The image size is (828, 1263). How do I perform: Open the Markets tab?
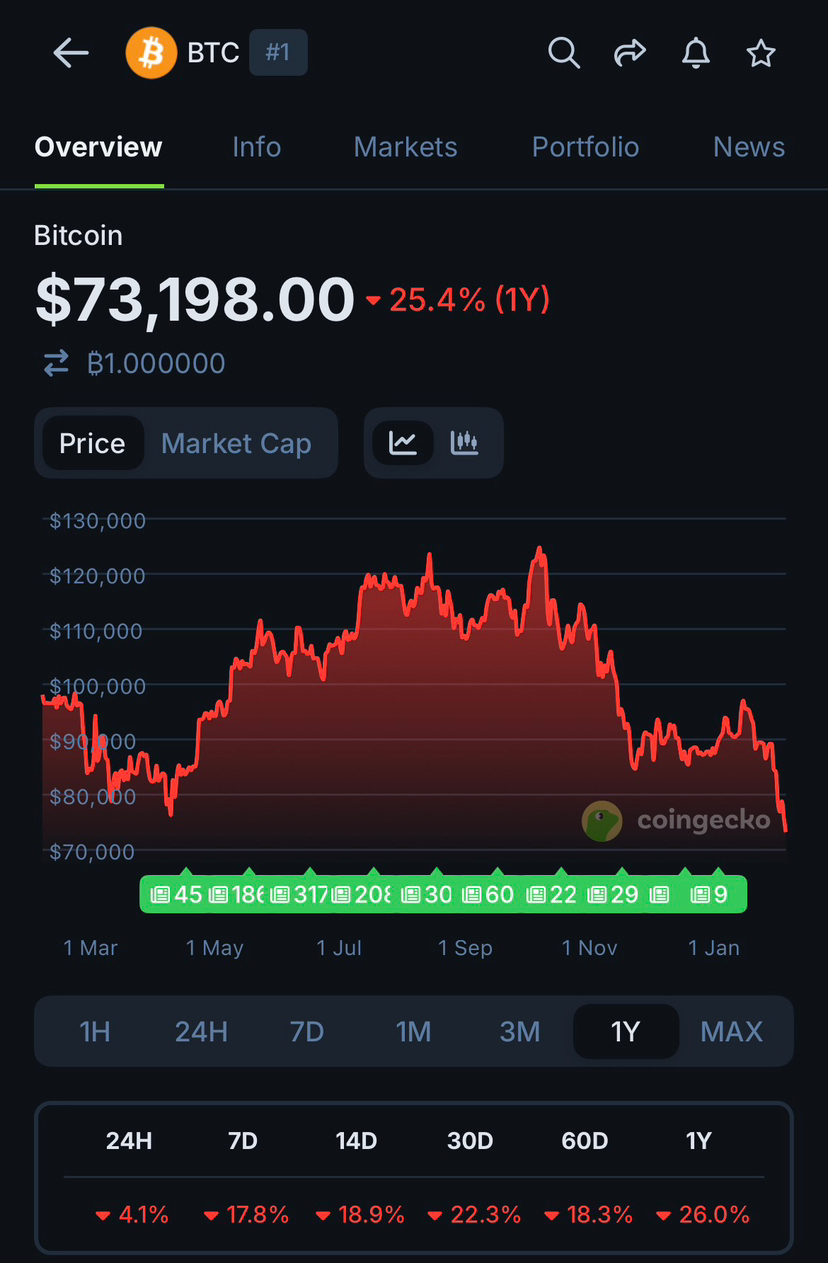tap(405, 147)
